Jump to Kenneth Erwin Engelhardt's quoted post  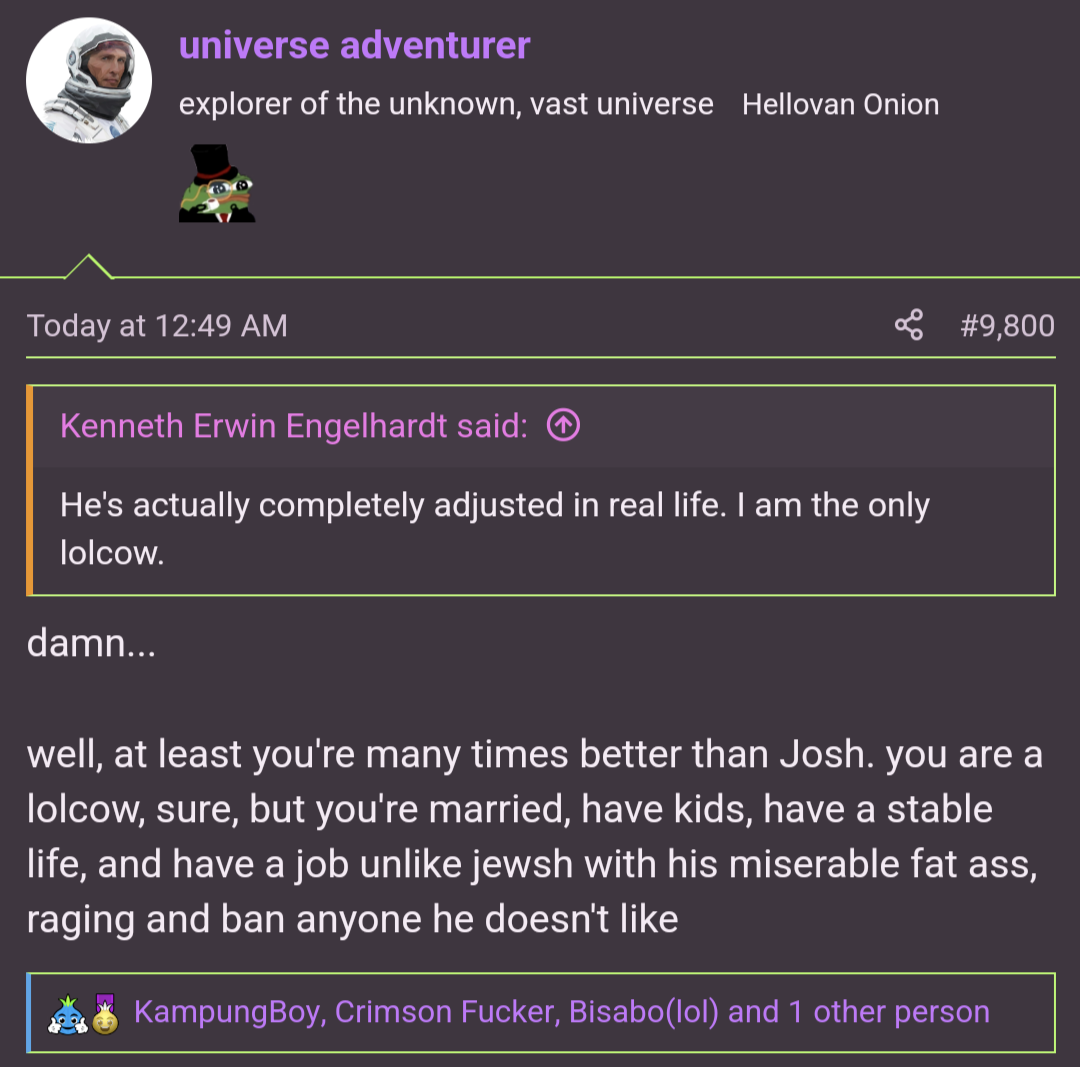click(564, 426)
